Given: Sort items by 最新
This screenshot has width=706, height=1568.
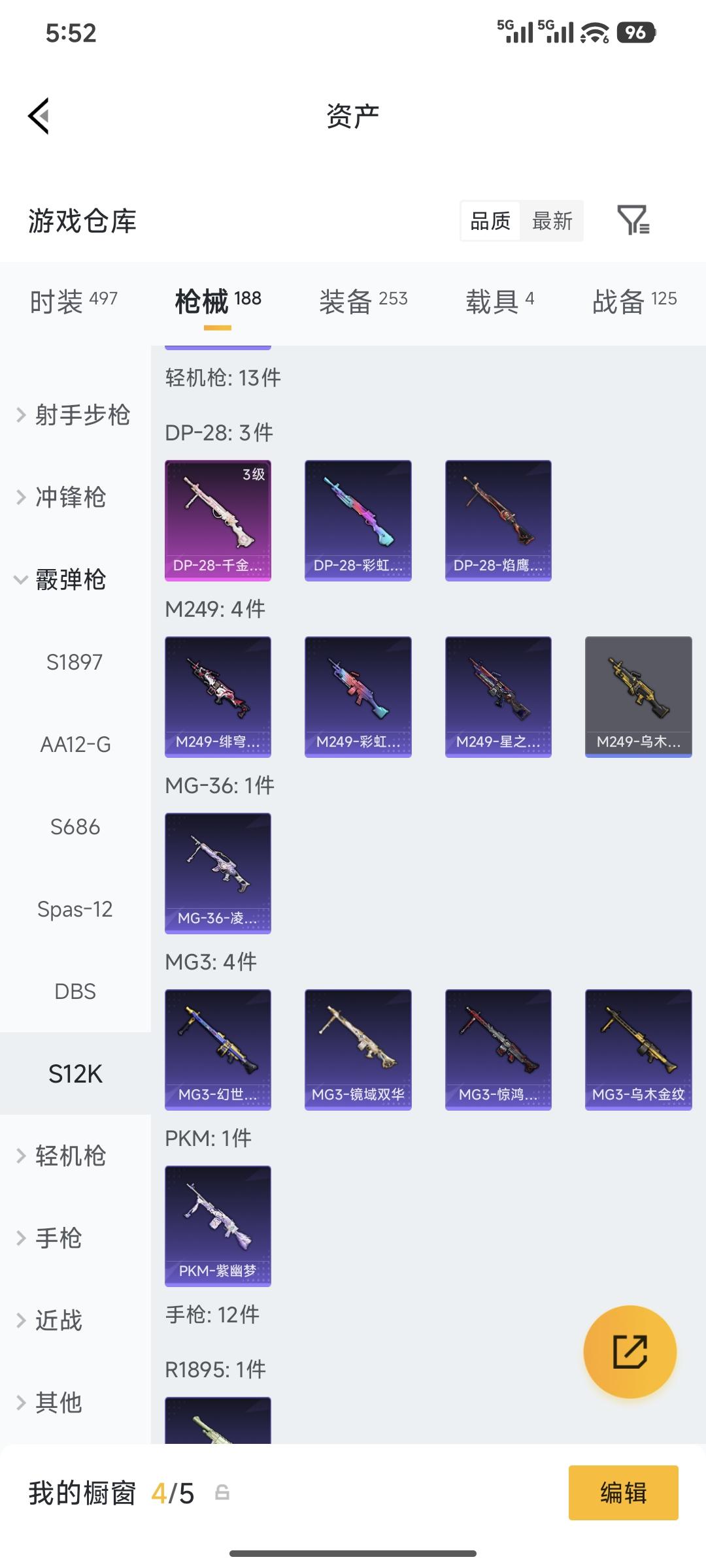Looking at the screenshot, I should click(552, 221).
